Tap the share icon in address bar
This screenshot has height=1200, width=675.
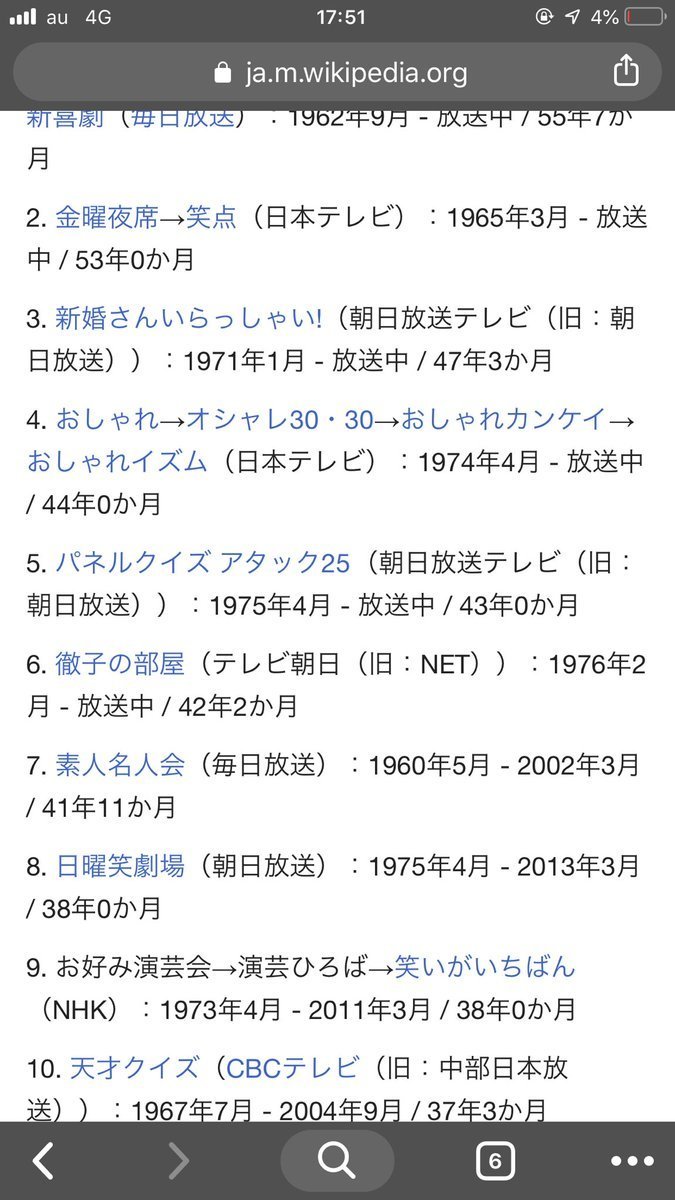624,72
